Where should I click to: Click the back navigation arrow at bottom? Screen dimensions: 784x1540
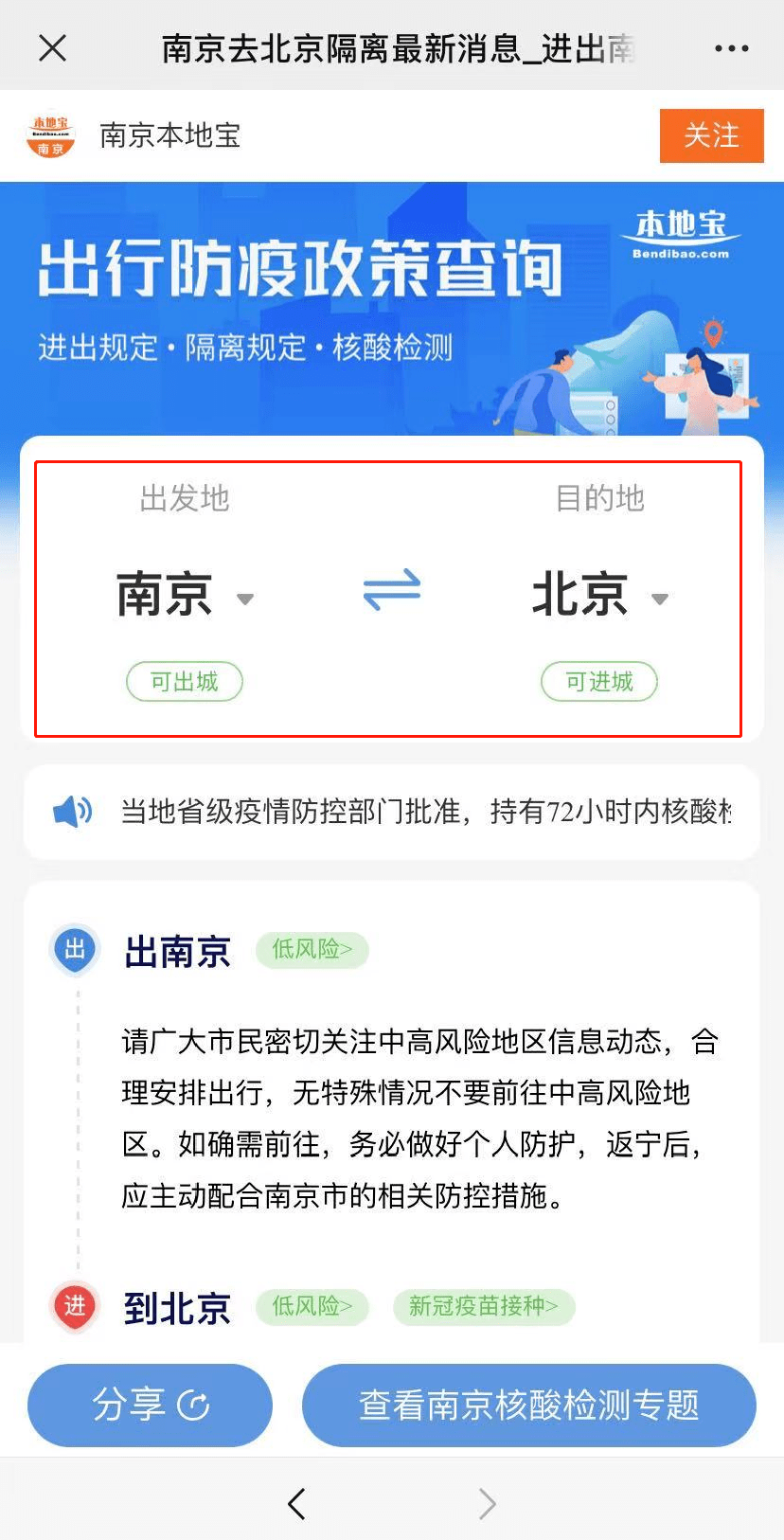294,1503
